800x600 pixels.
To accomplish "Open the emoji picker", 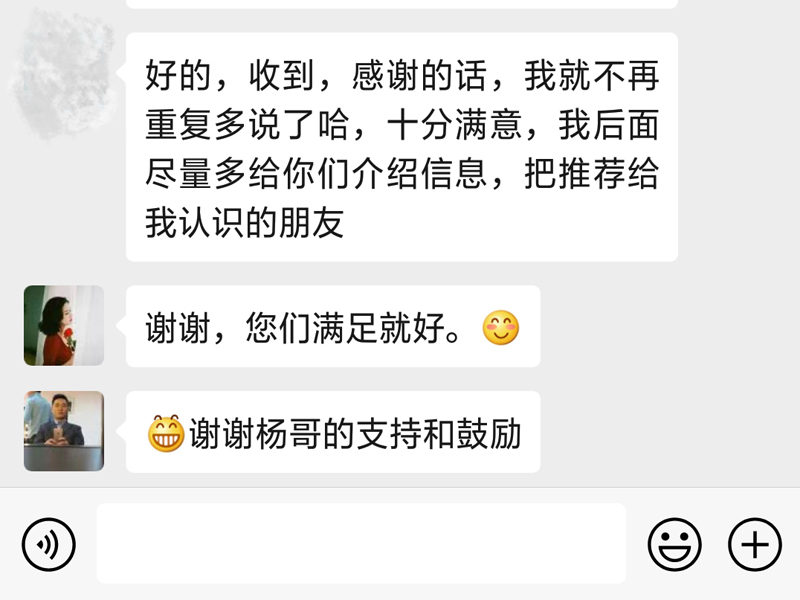I will point(675,544).
